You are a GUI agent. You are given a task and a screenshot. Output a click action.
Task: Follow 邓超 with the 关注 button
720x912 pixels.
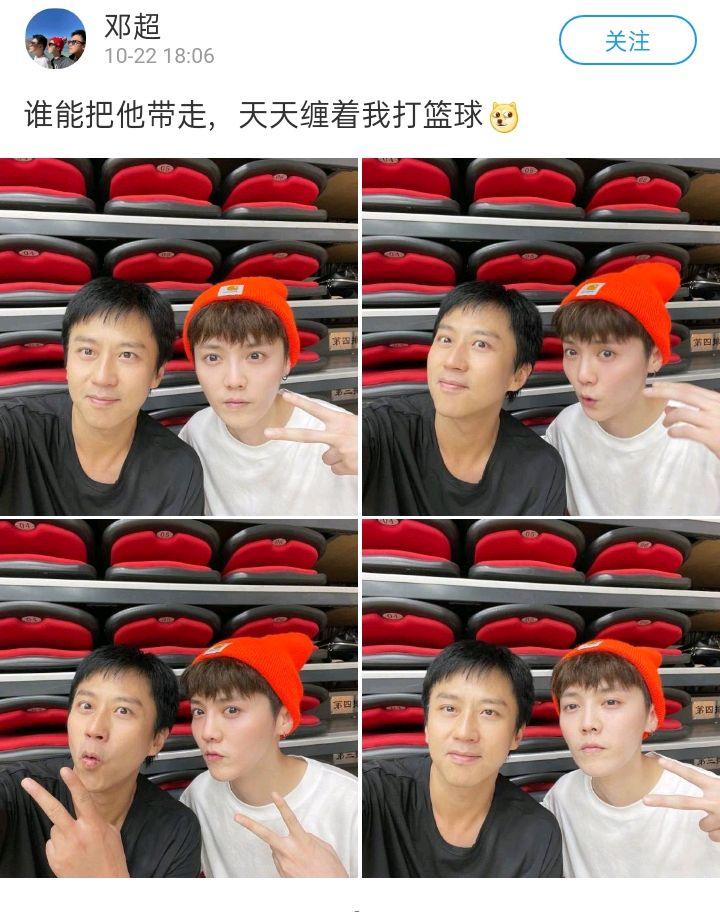(x=627, y=41)
